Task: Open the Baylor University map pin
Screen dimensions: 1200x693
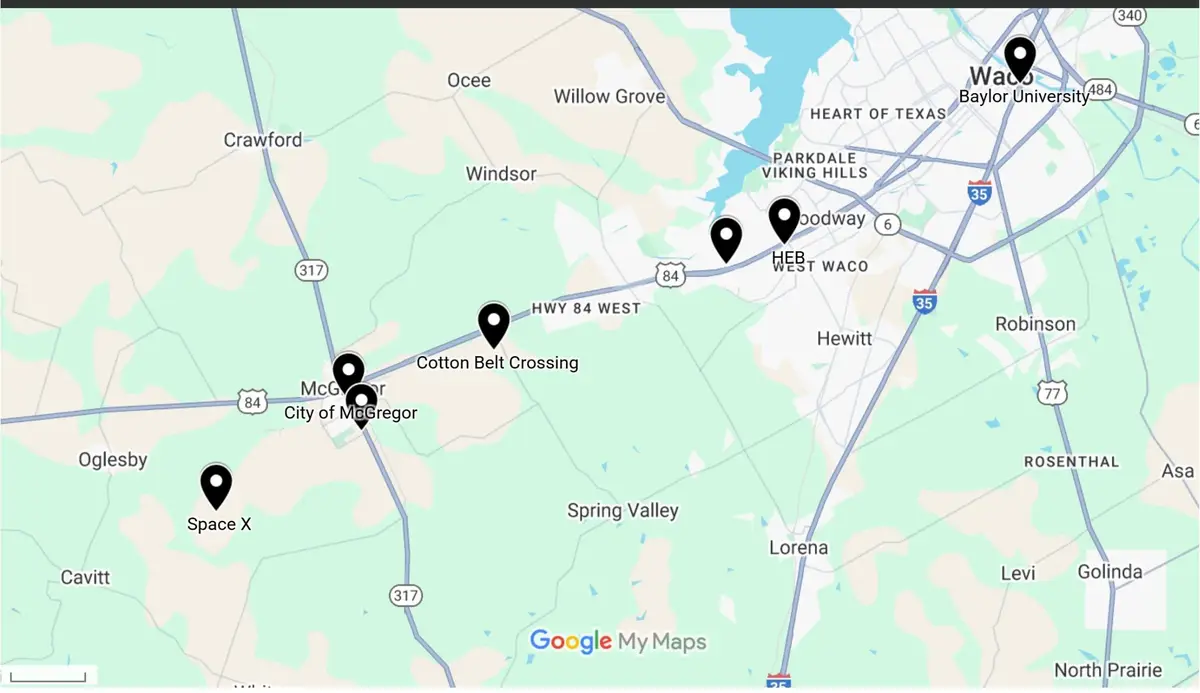Action: point(1019,57)
